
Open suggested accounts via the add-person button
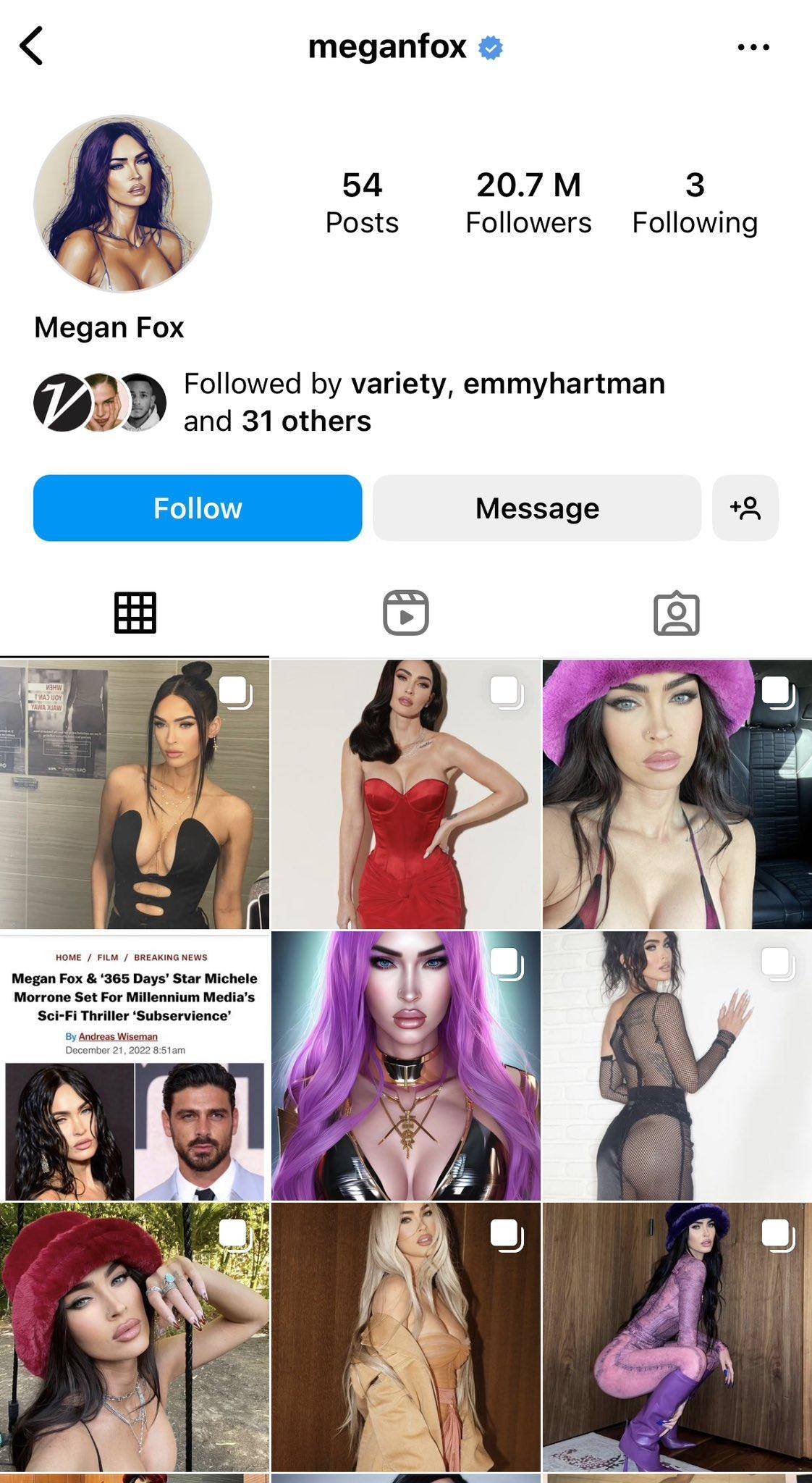tap(745, 508)
